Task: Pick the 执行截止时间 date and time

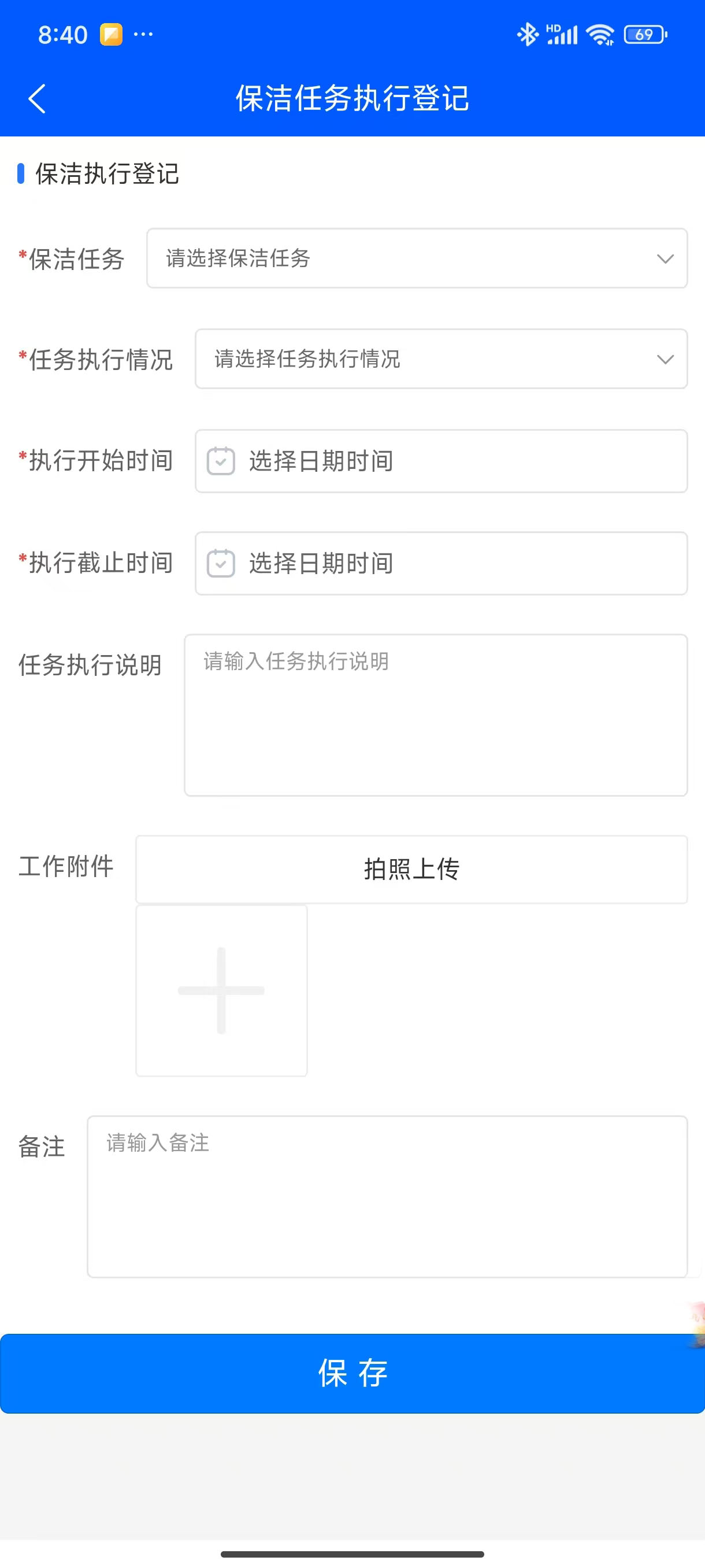Action: point(441,564)
